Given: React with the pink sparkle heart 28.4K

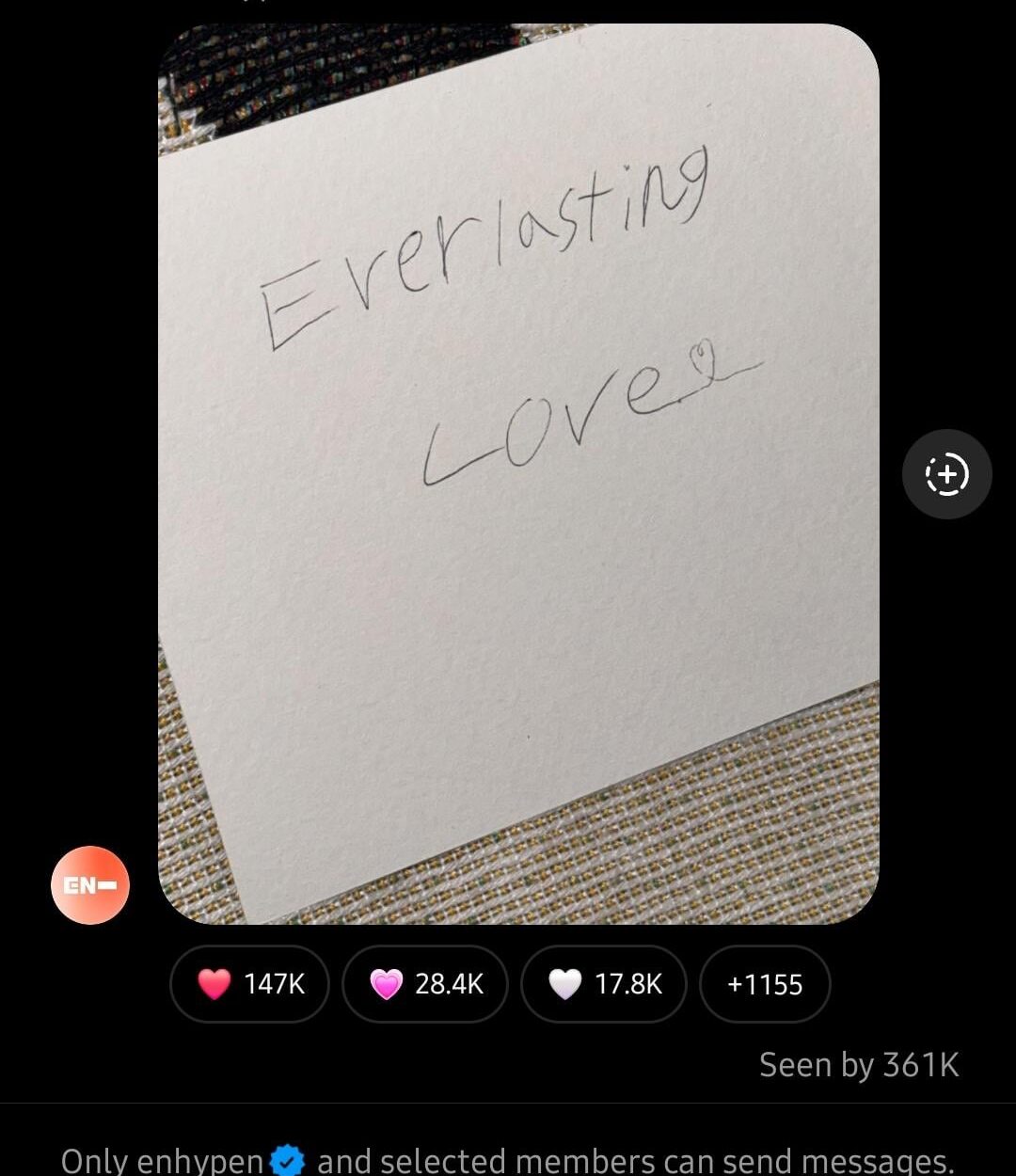Looking at the screenshot, I should click(x=425, y=984).
